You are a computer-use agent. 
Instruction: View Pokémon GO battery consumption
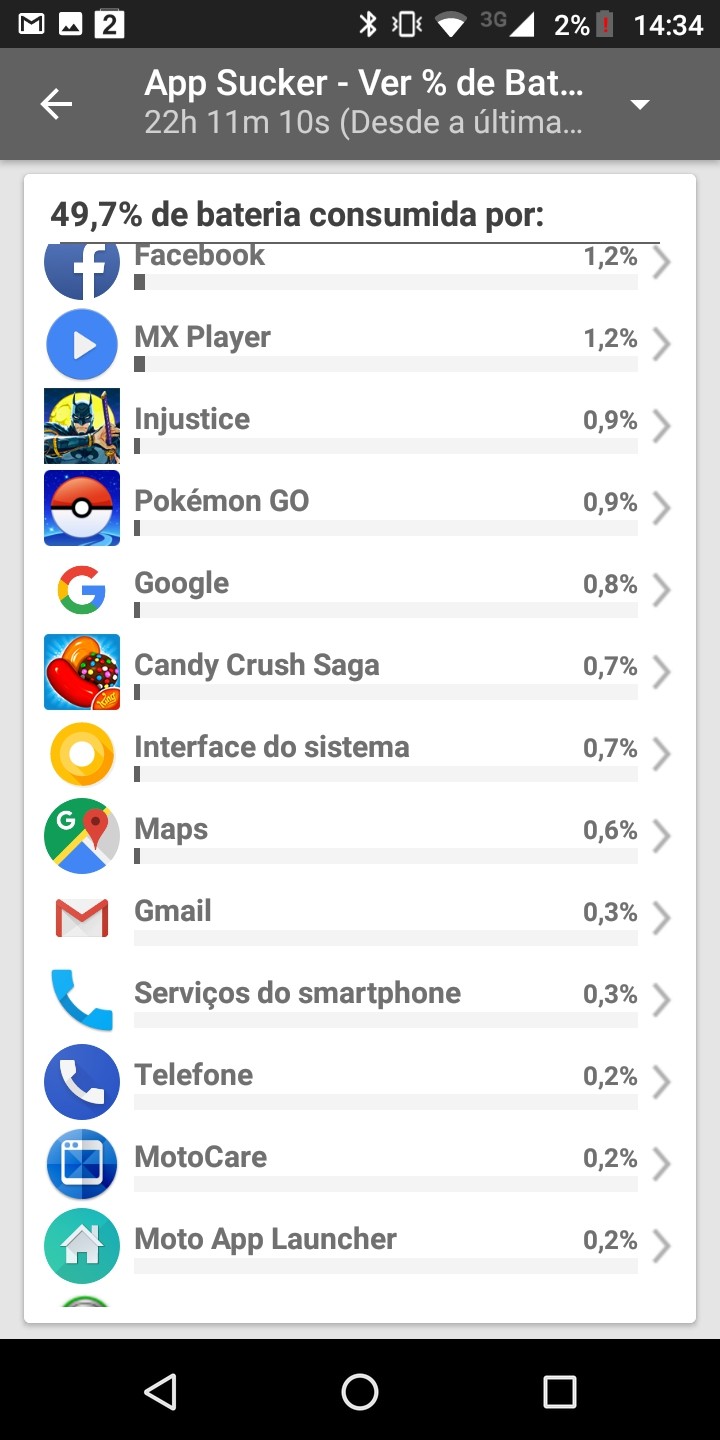(360, 508)
